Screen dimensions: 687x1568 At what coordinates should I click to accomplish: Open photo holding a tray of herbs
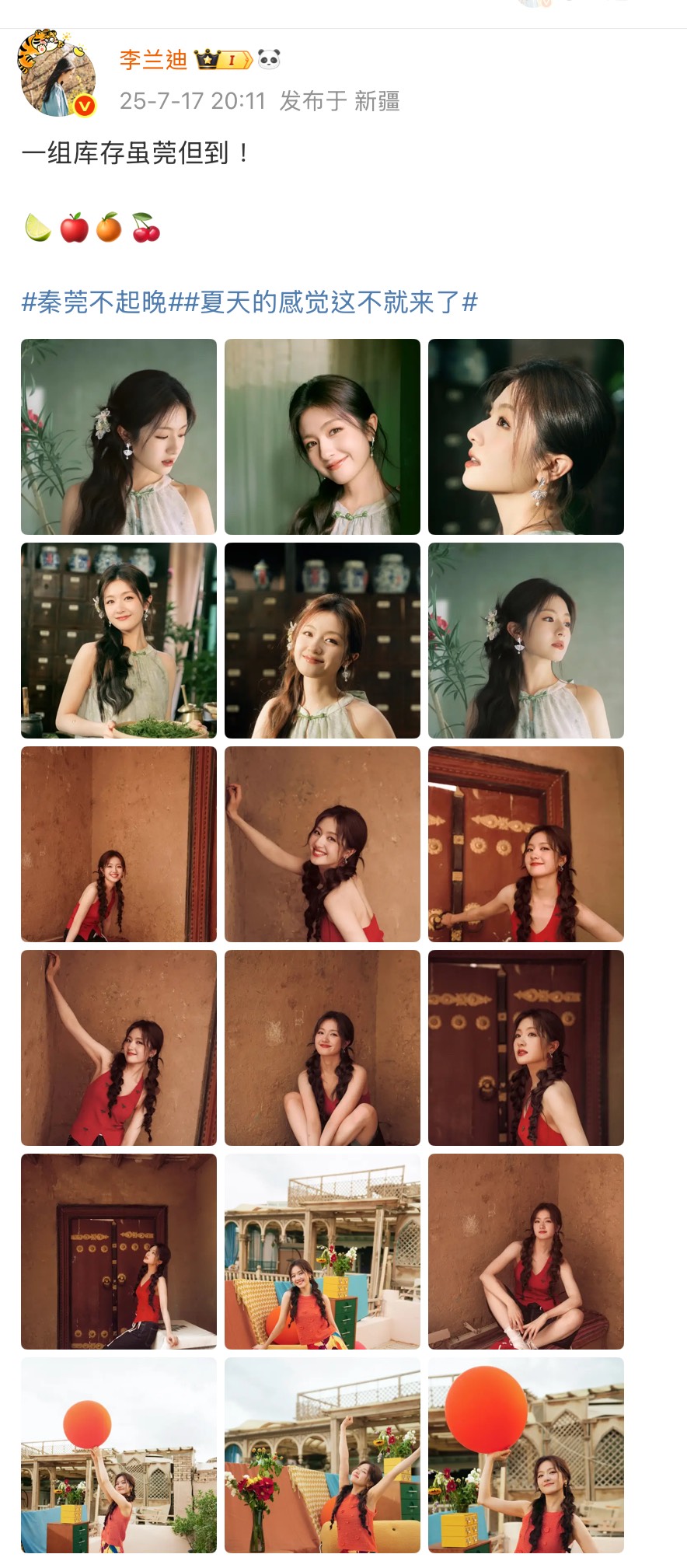(x=119, y=641)
